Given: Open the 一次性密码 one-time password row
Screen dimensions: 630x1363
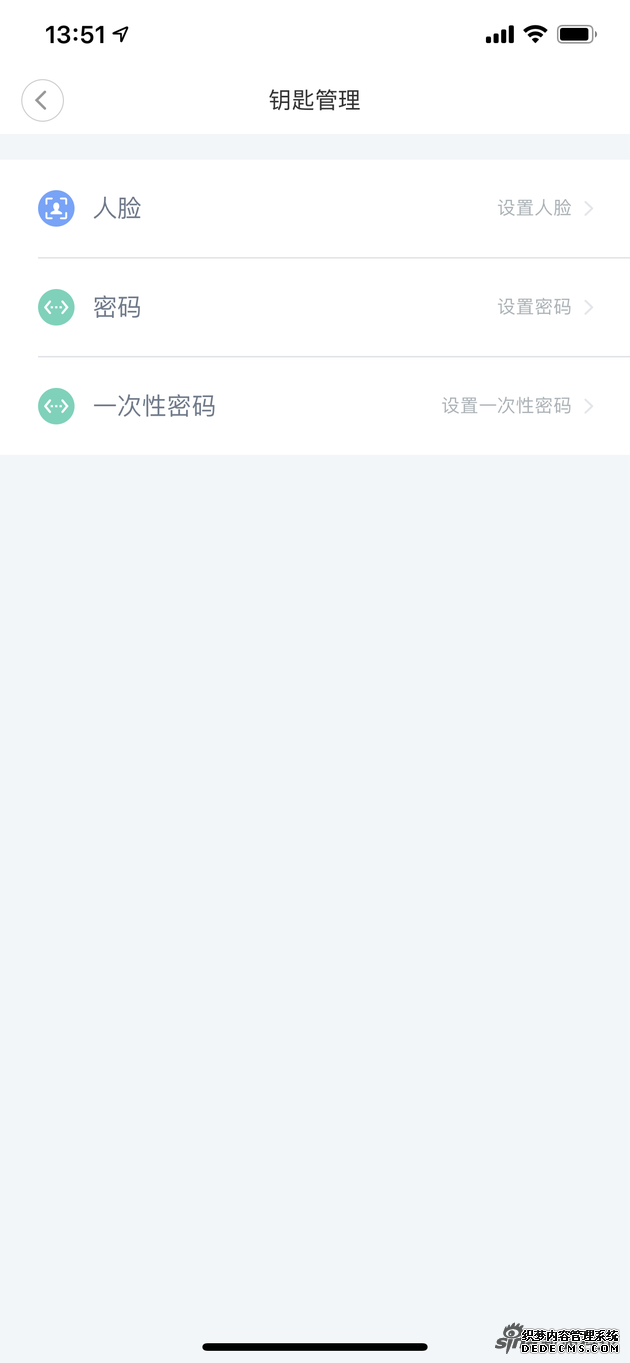Looking at the screenshot, I should pyautogui.click(x=315, y=406).
